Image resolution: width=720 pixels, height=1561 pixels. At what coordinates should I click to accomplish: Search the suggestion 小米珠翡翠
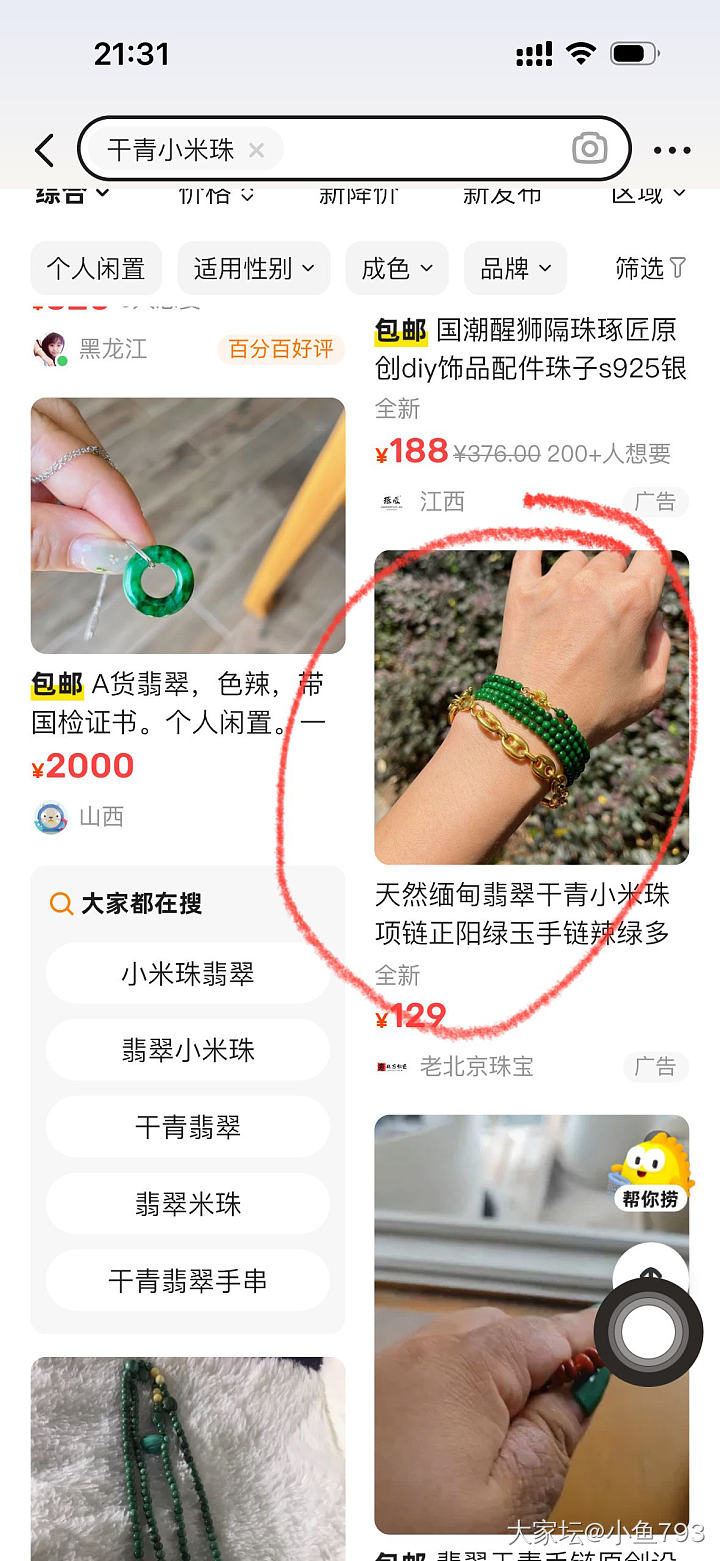coord(188,974)
